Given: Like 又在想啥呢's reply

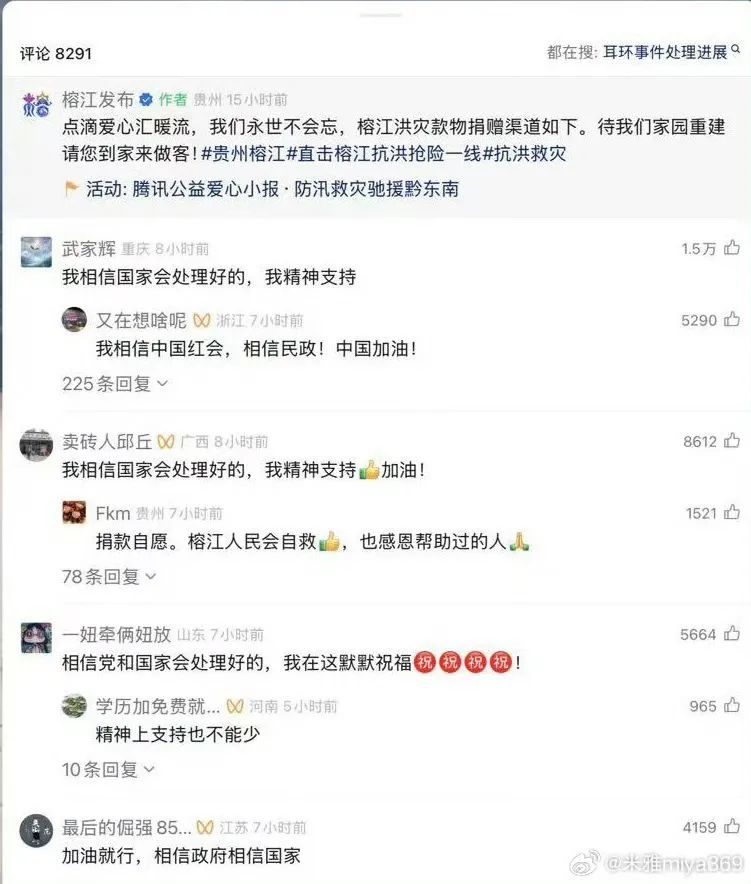Looking at the screenshot, I should pyautogui.click(x=733, y=320).
